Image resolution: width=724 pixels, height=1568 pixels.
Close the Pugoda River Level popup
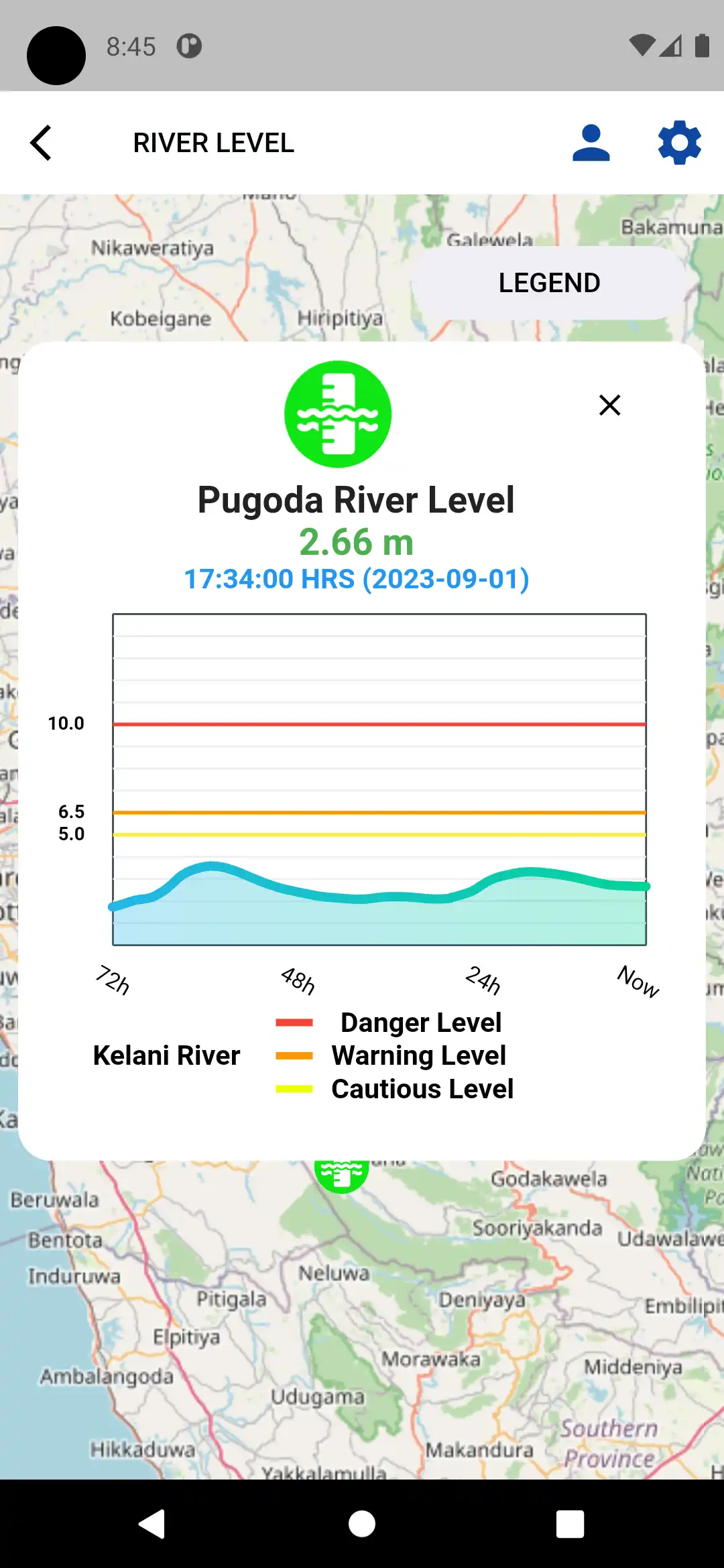pos(609,405)
